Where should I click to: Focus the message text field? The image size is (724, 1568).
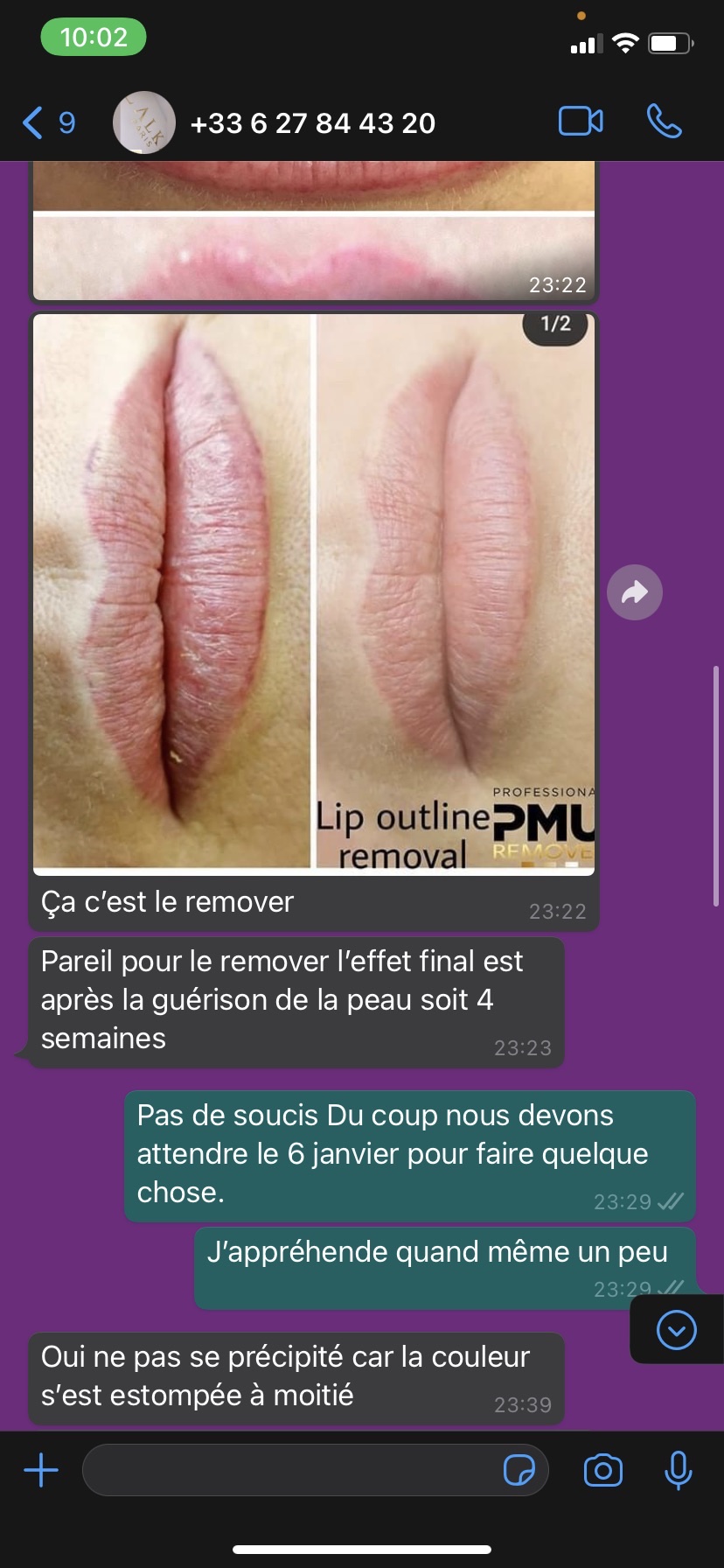tap(289, 1470)
